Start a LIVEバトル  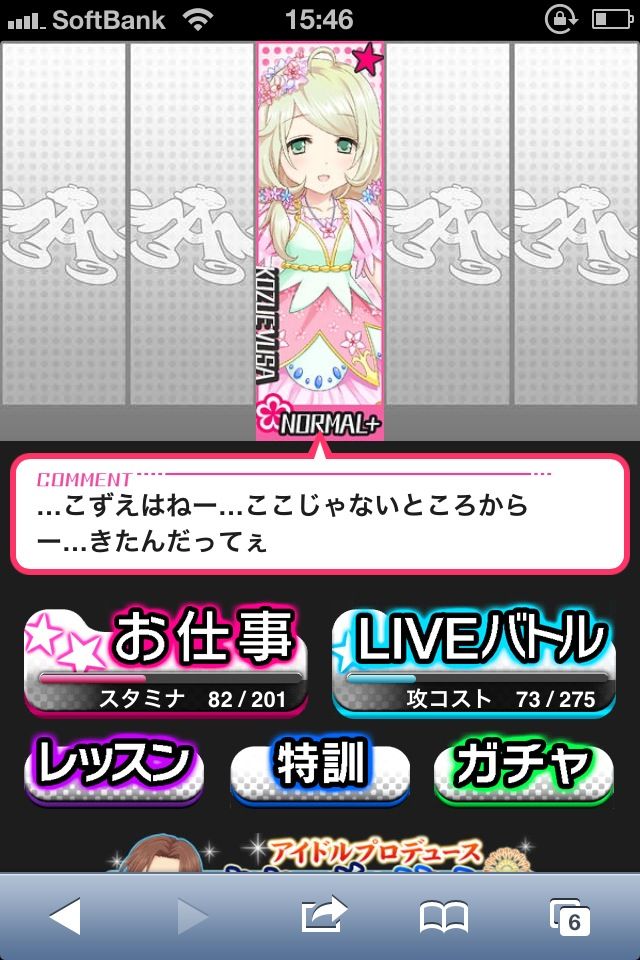(x=473, y=661)
